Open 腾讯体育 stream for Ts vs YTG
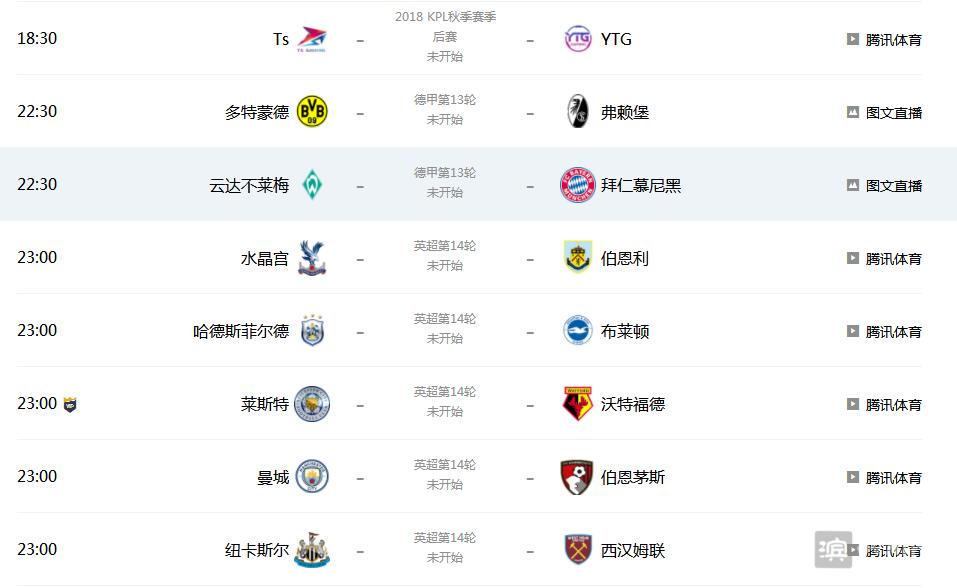 pos(884,40)
